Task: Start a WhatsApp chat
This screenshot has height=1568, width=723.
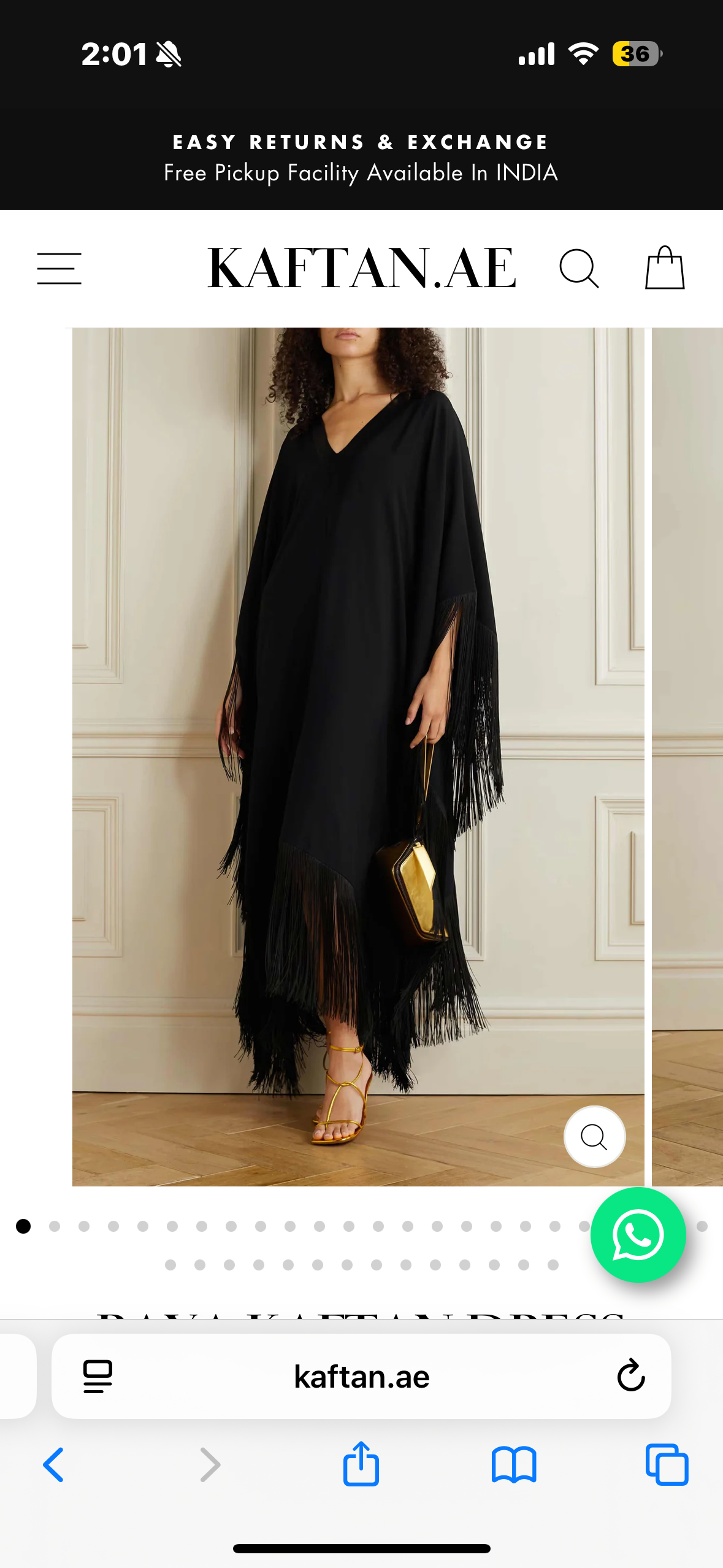Action: point(638,1235)
